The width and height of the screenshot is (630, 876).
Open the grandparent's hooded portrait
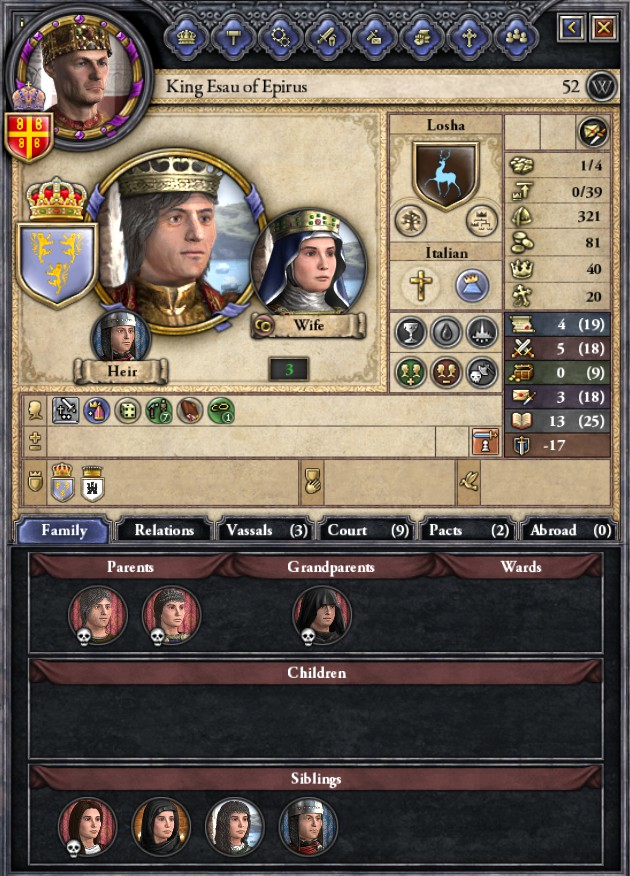(x=321, y=614)
